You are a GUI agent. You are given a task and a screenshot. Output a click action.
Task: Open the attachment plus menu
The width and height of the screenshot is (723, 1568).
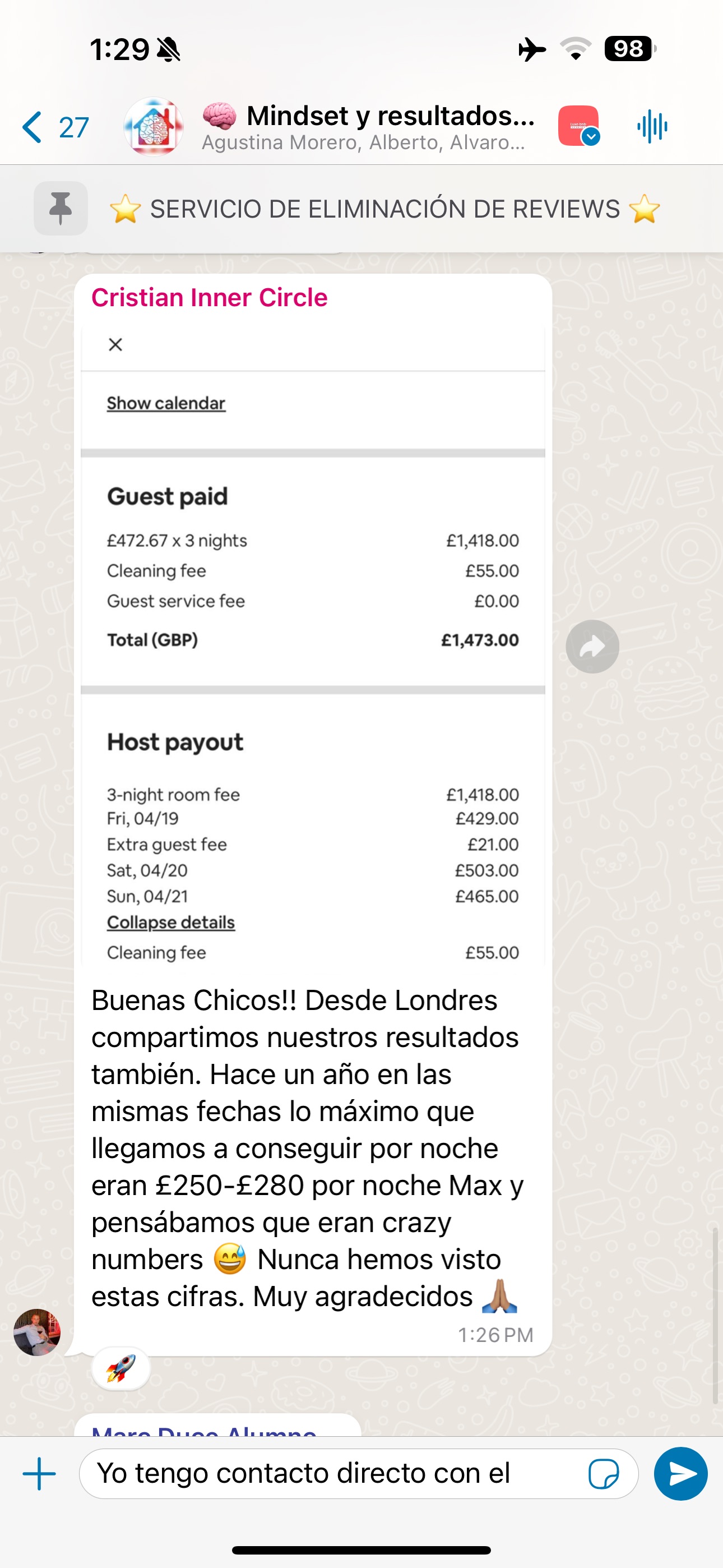pyautogui.click(x=40, y=1474)
